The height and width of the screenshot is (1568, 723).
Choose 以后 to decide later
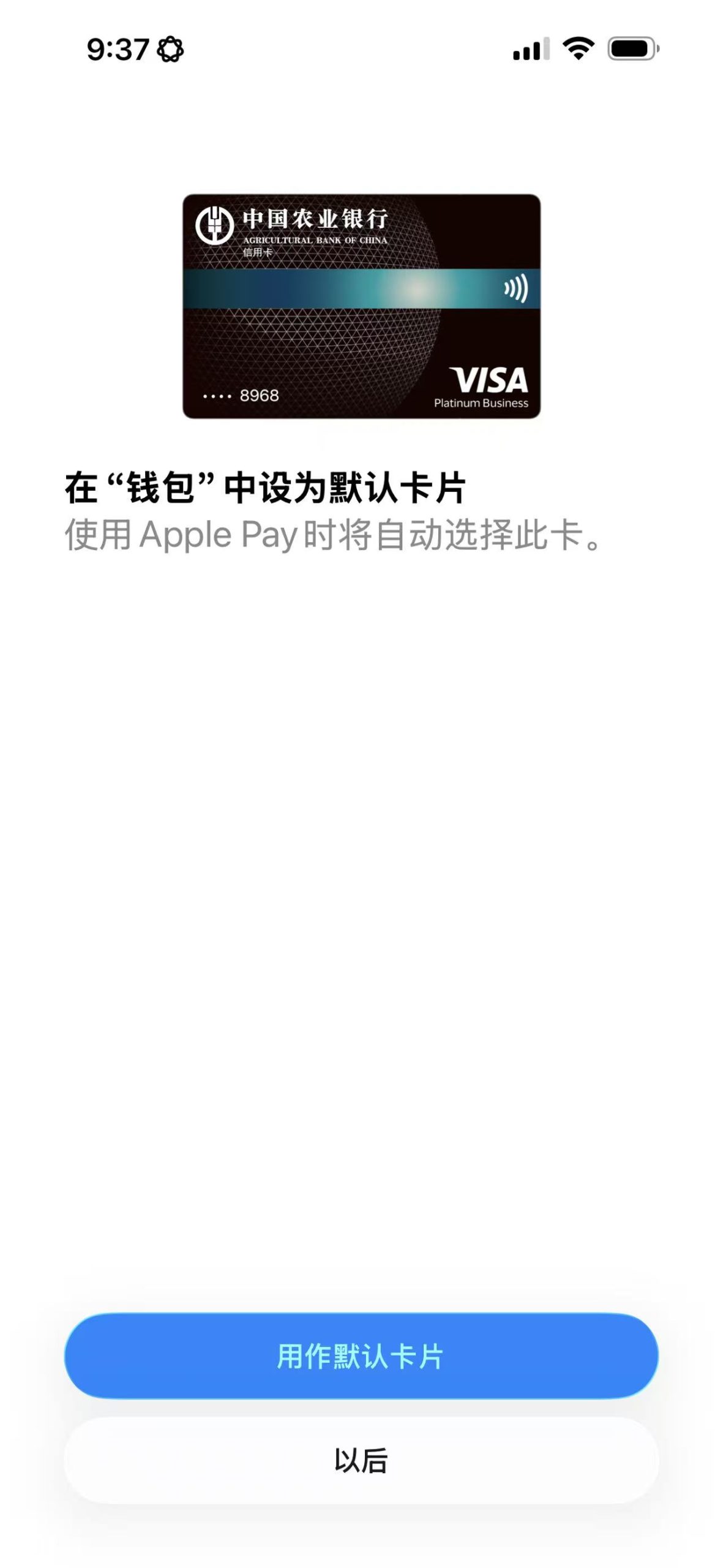pos(361,1461)
